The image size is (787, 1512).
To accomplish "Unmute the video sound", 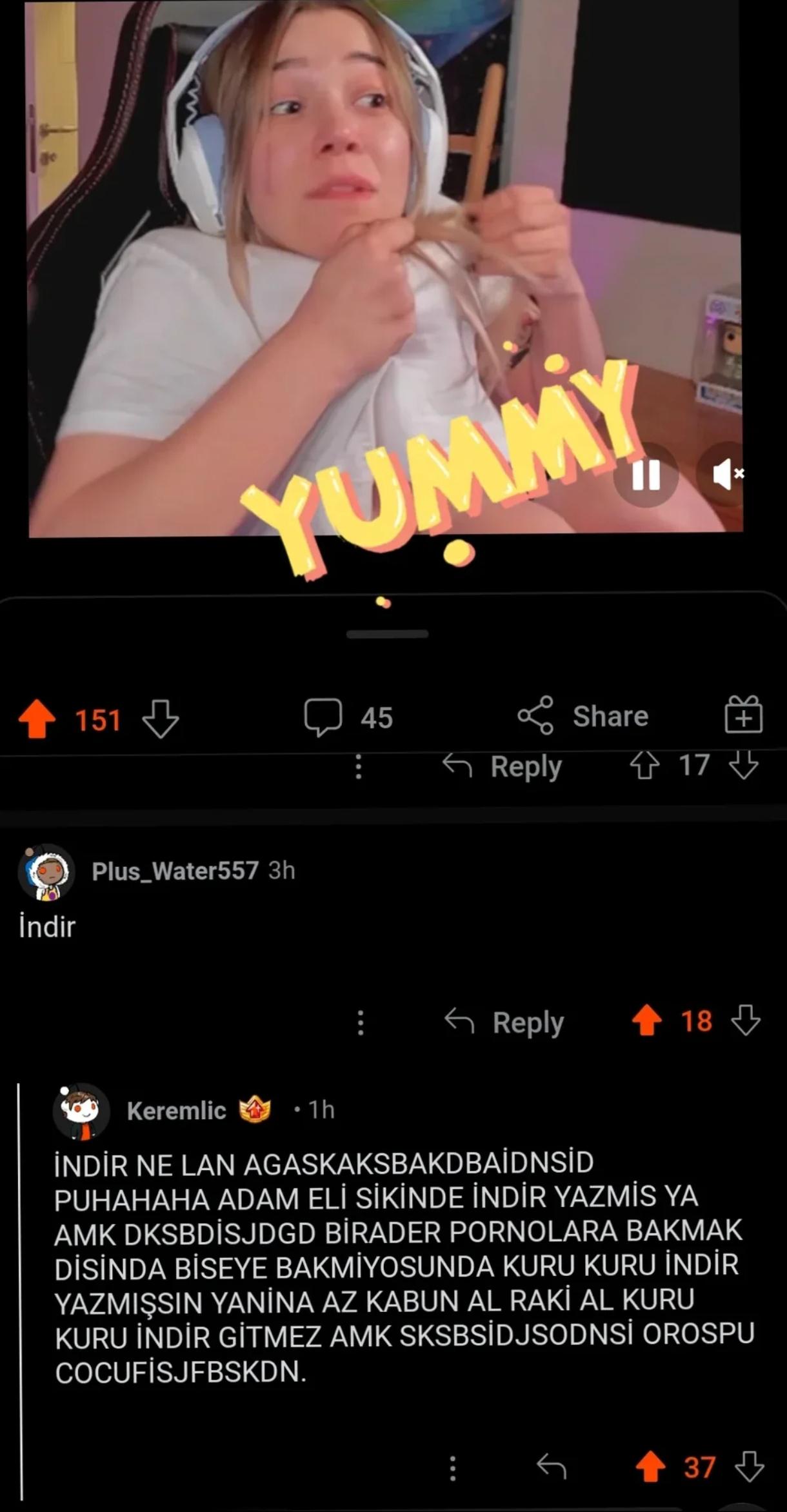I will point(728,475).
